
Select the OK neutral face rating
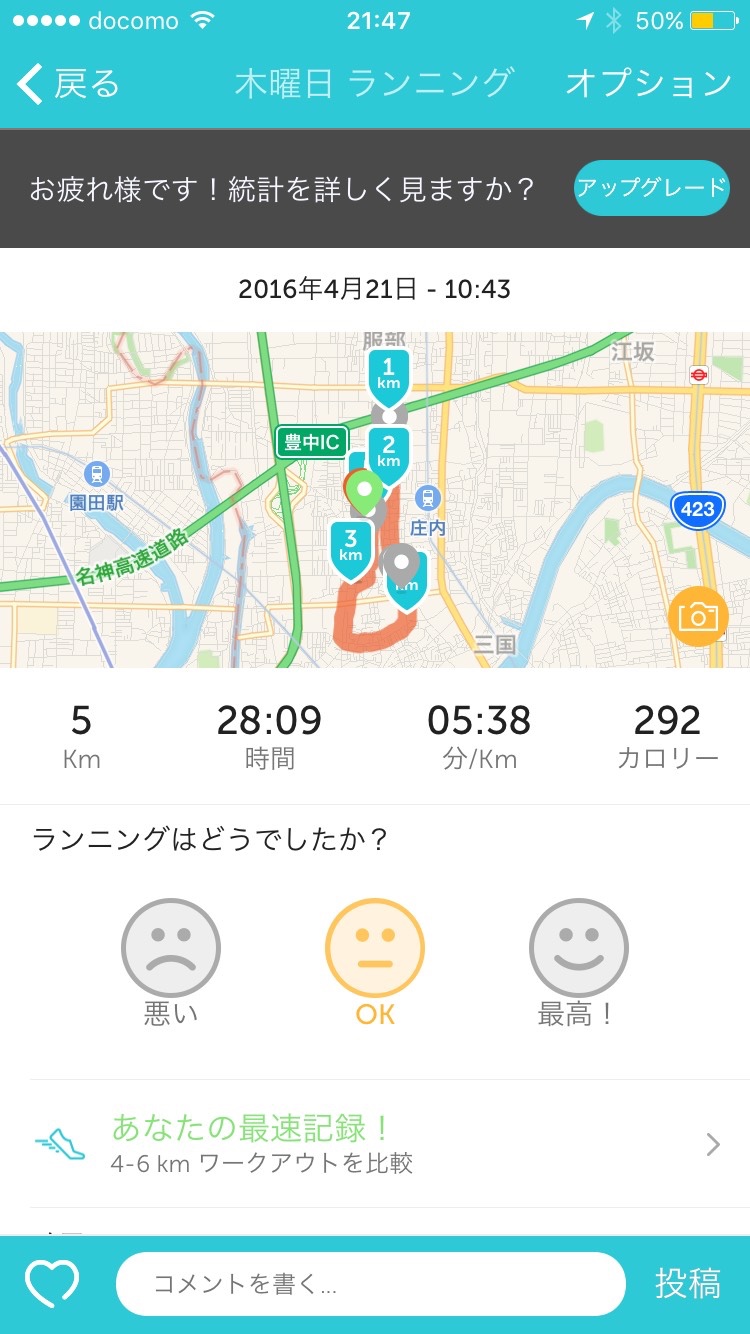pyautogui.click(x=375, y=948)
